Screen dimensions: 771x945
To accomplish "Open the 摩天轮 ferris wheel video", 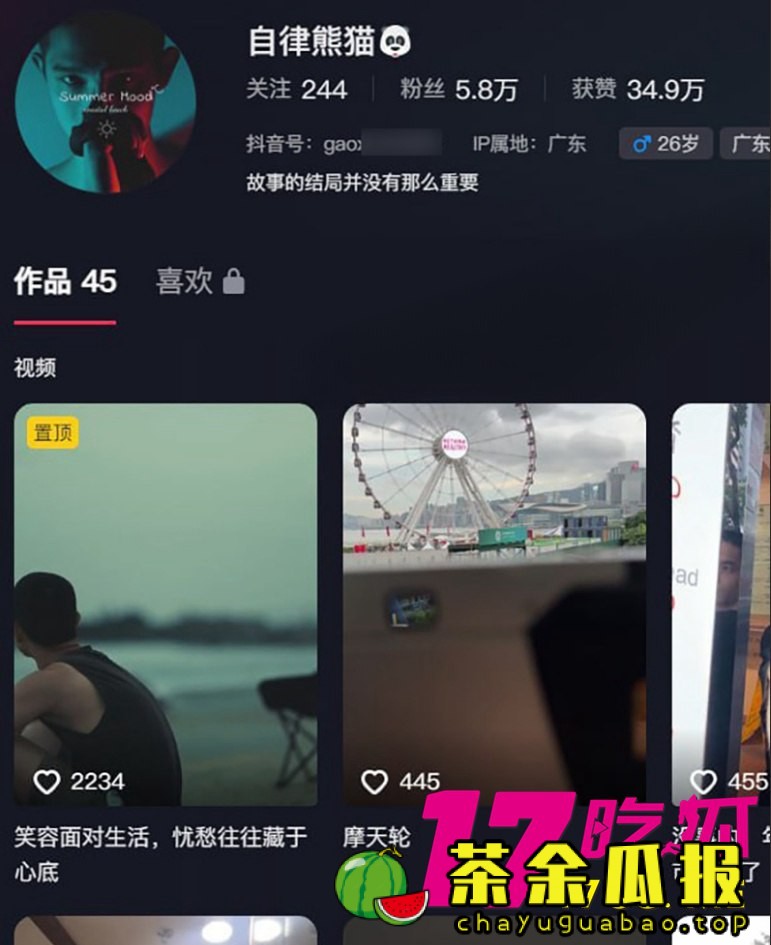I will 494,604.
